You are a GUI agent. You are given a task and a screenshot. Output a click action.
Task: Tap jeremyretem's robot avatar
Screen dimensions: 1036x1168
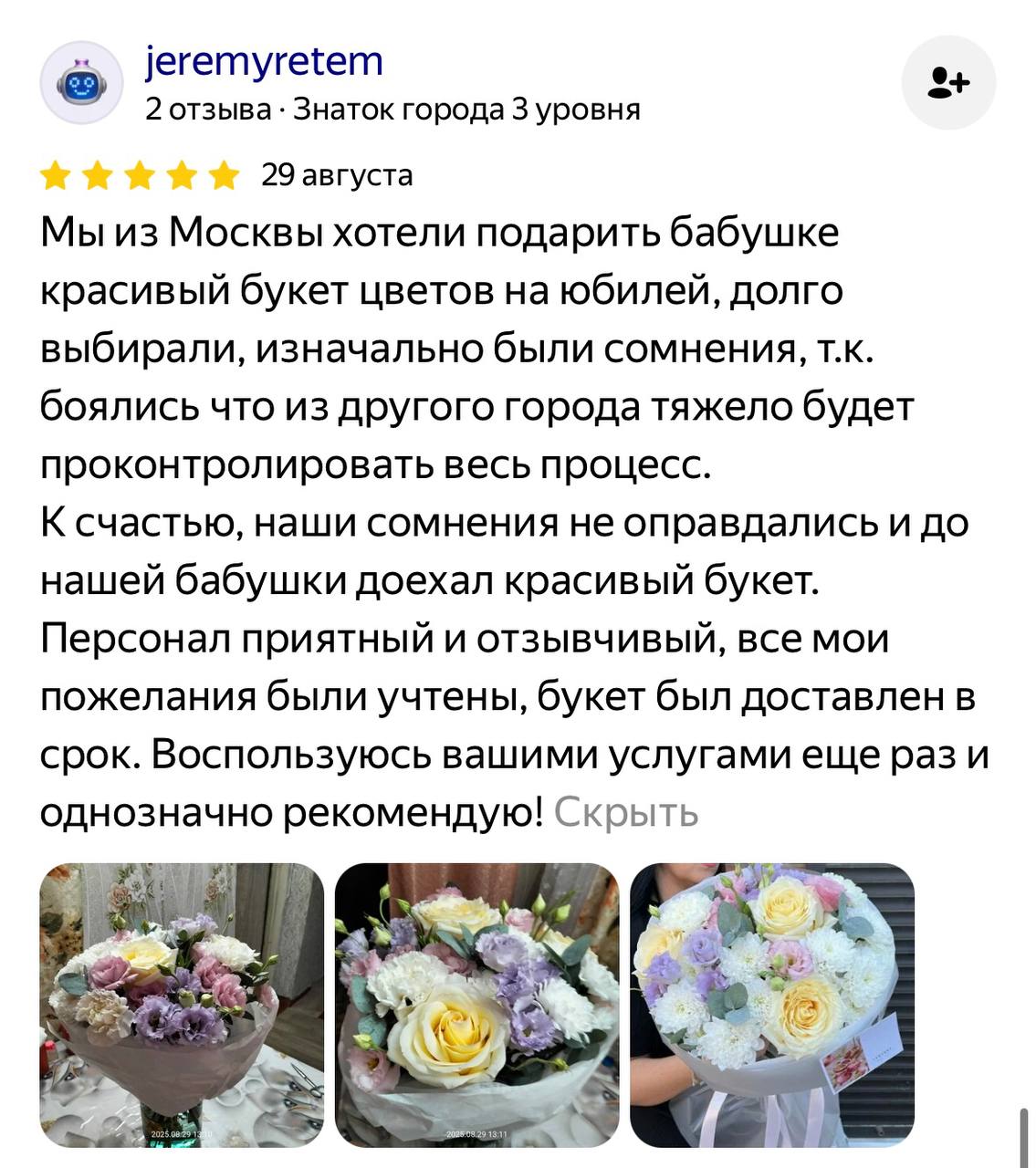[x=81, y=83]
